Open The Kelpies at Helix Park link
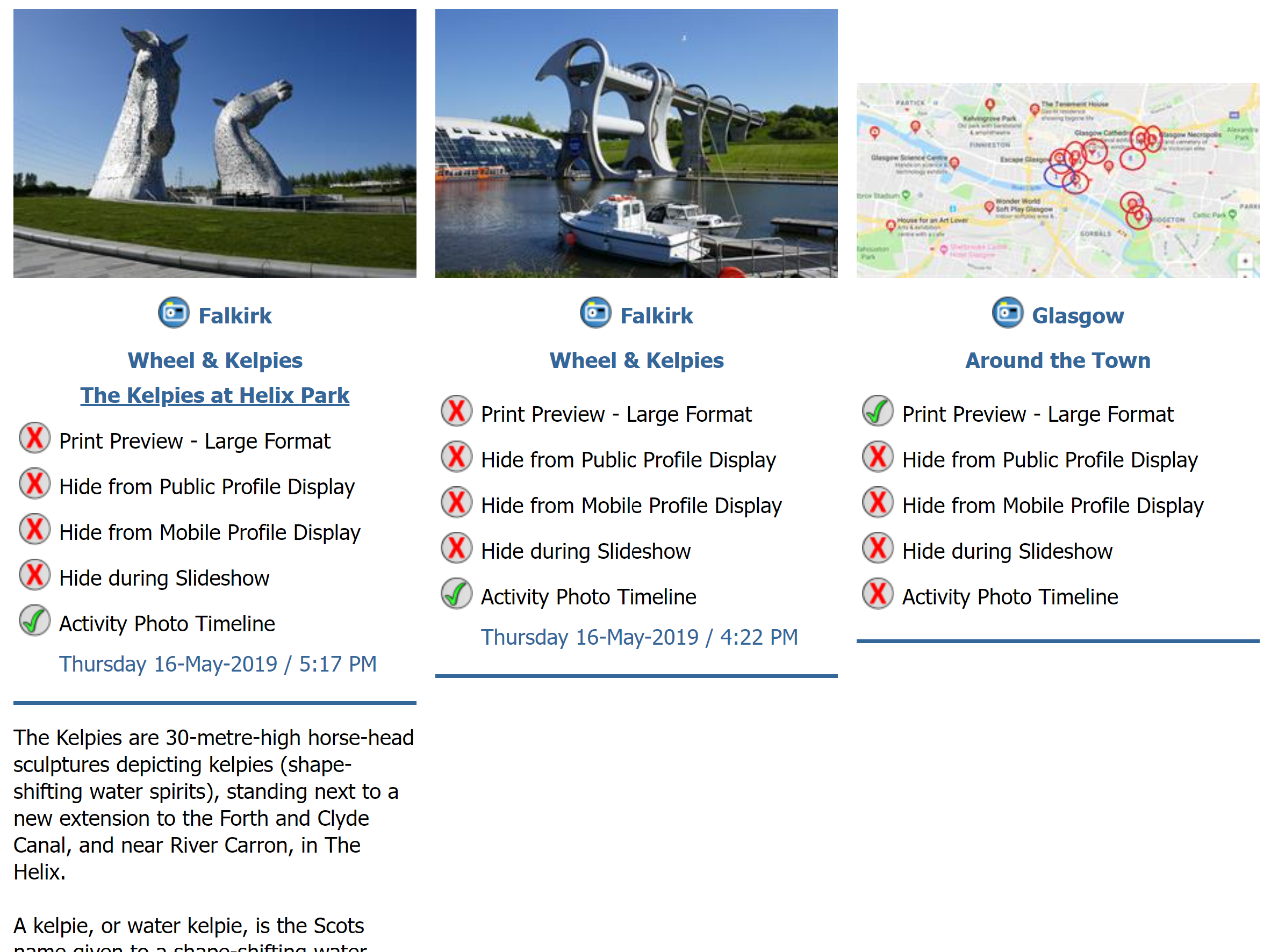The height and width of the screenshot is (952, 1271). 214,395
